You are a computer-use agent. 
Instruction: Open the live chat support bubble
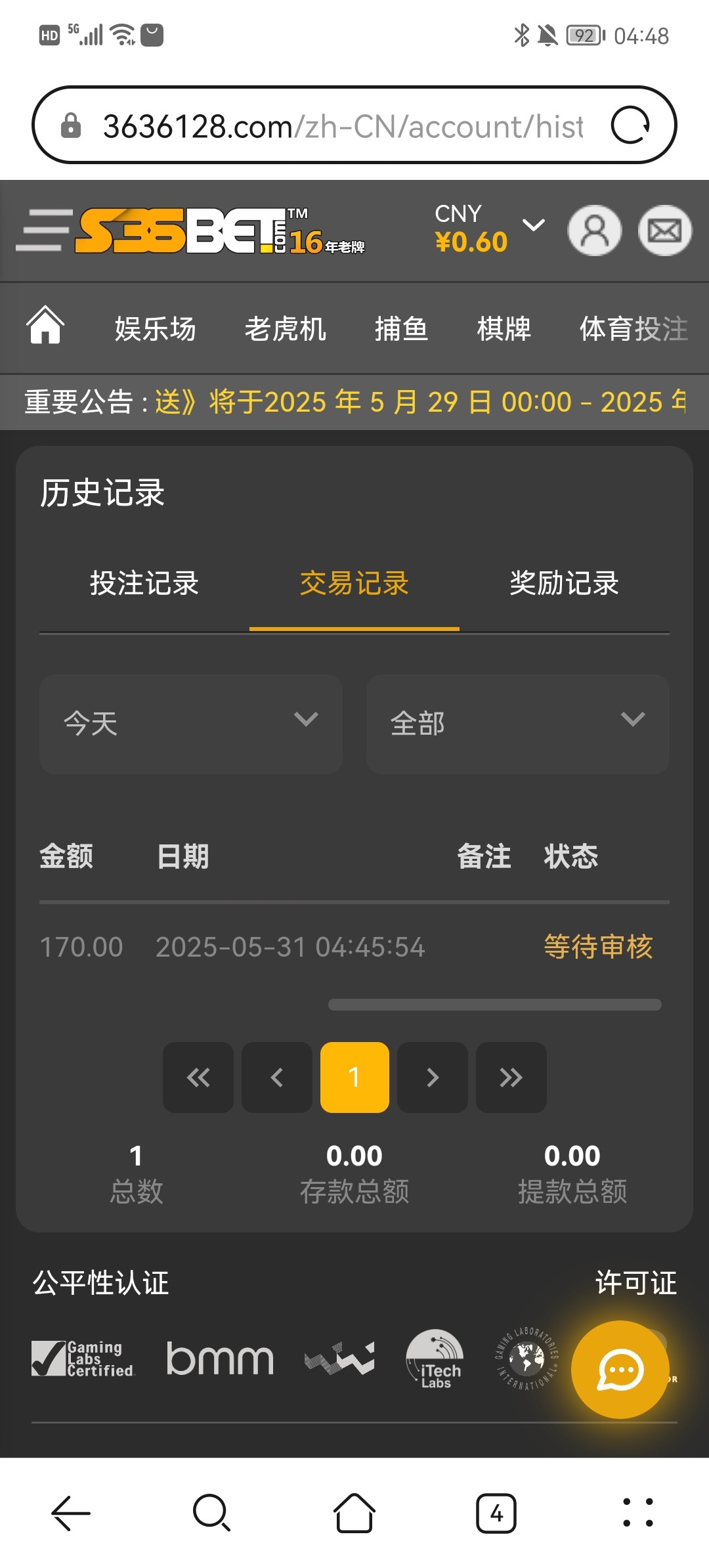pyautogui.click(x=620, y=1369)
